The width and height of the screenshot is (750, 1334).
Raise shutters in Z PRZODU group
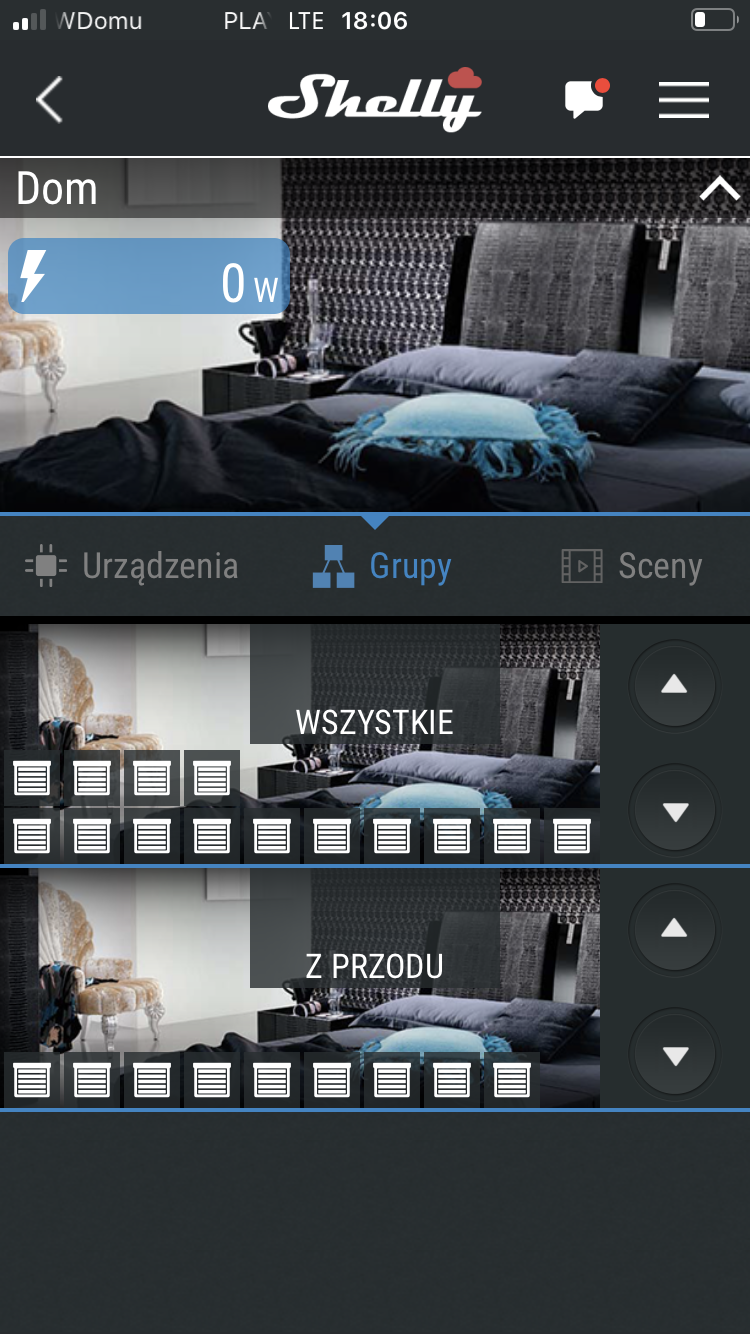(x=675, y=930)
